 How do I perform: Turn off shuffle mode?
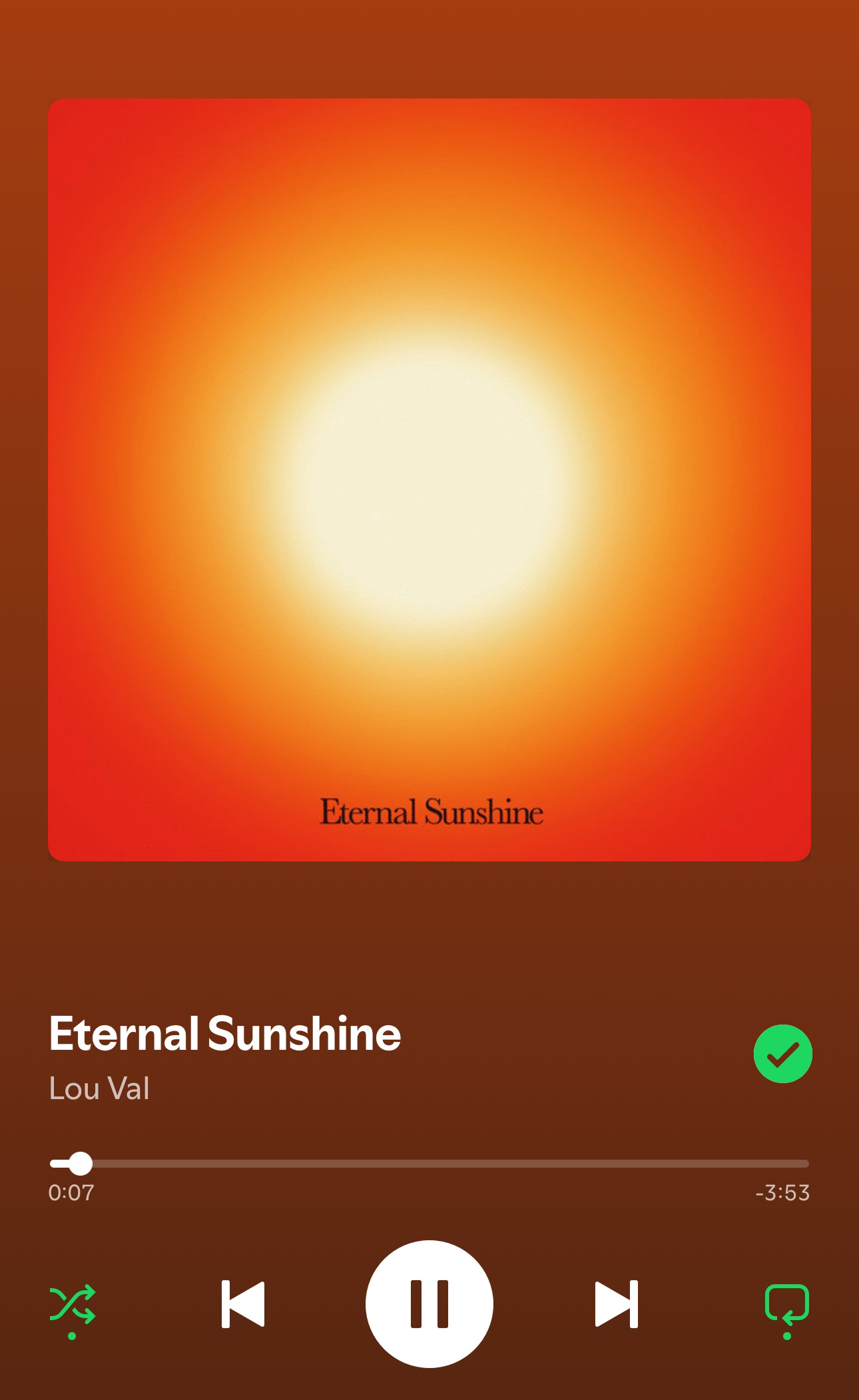coord(73,1303)
